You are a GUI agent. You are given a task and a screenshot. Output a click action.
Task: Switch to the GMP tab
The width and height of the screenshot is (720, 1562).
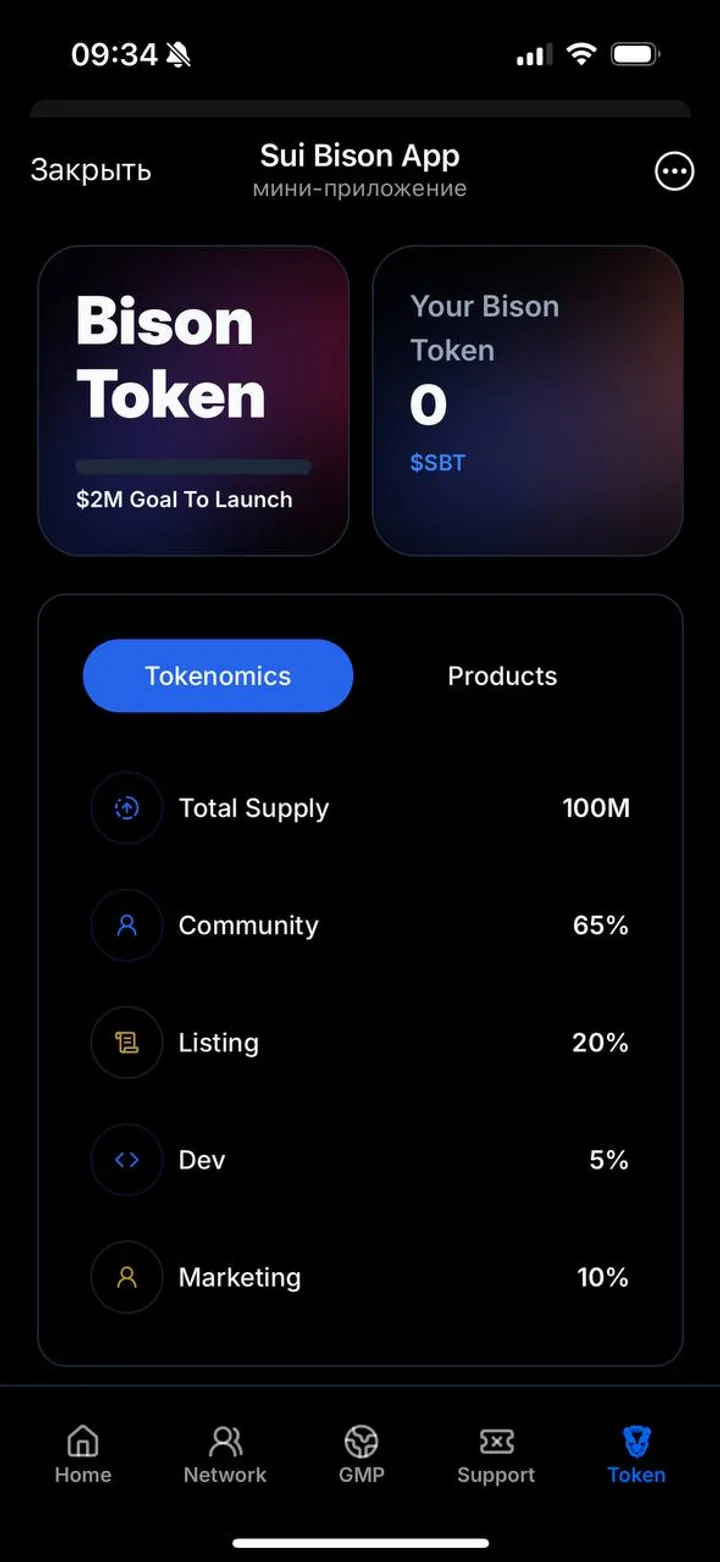pos(361,1455)
